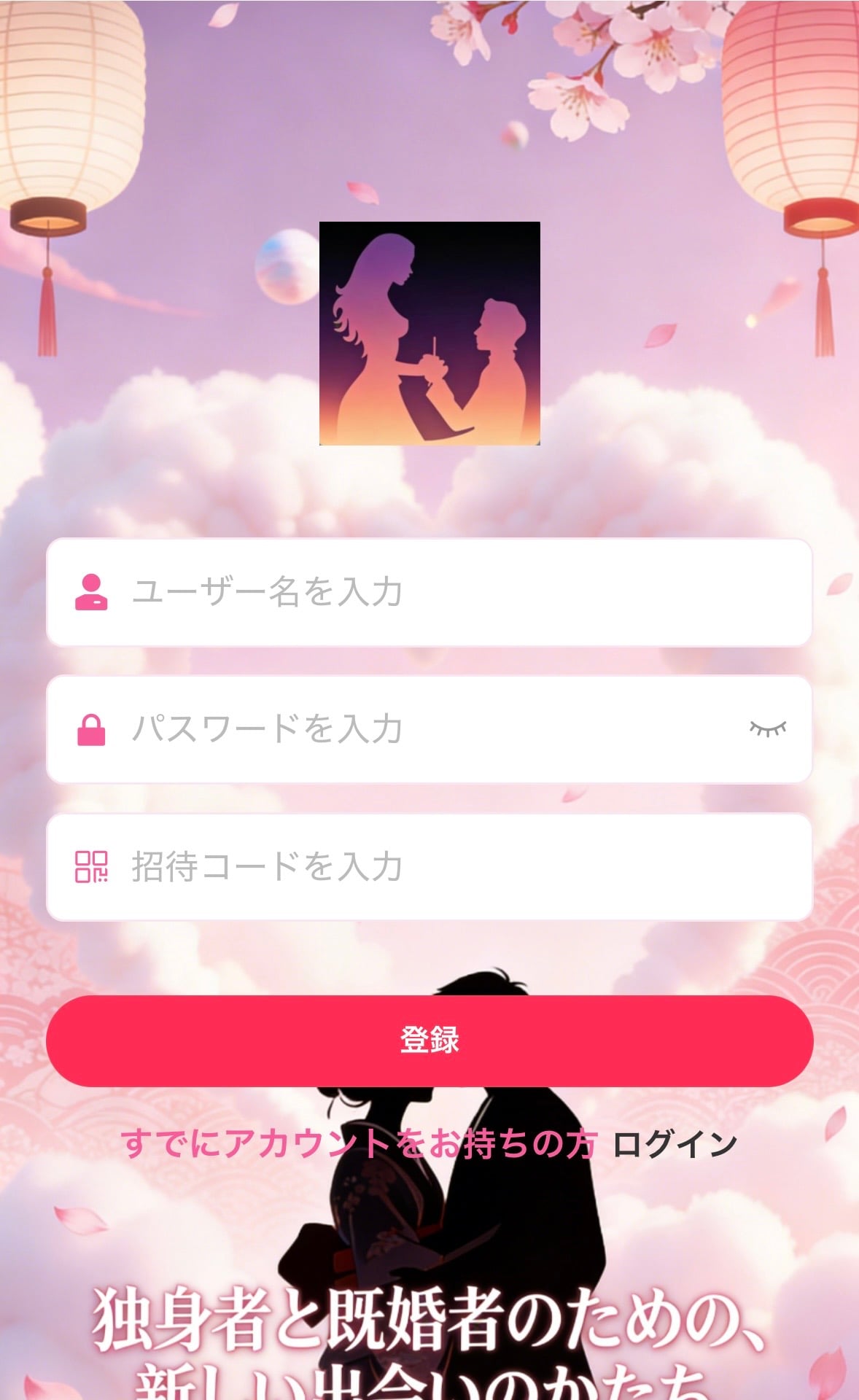
Task: Tap the ユーザー名を入力 username field
Action: [x=430, y=592]
